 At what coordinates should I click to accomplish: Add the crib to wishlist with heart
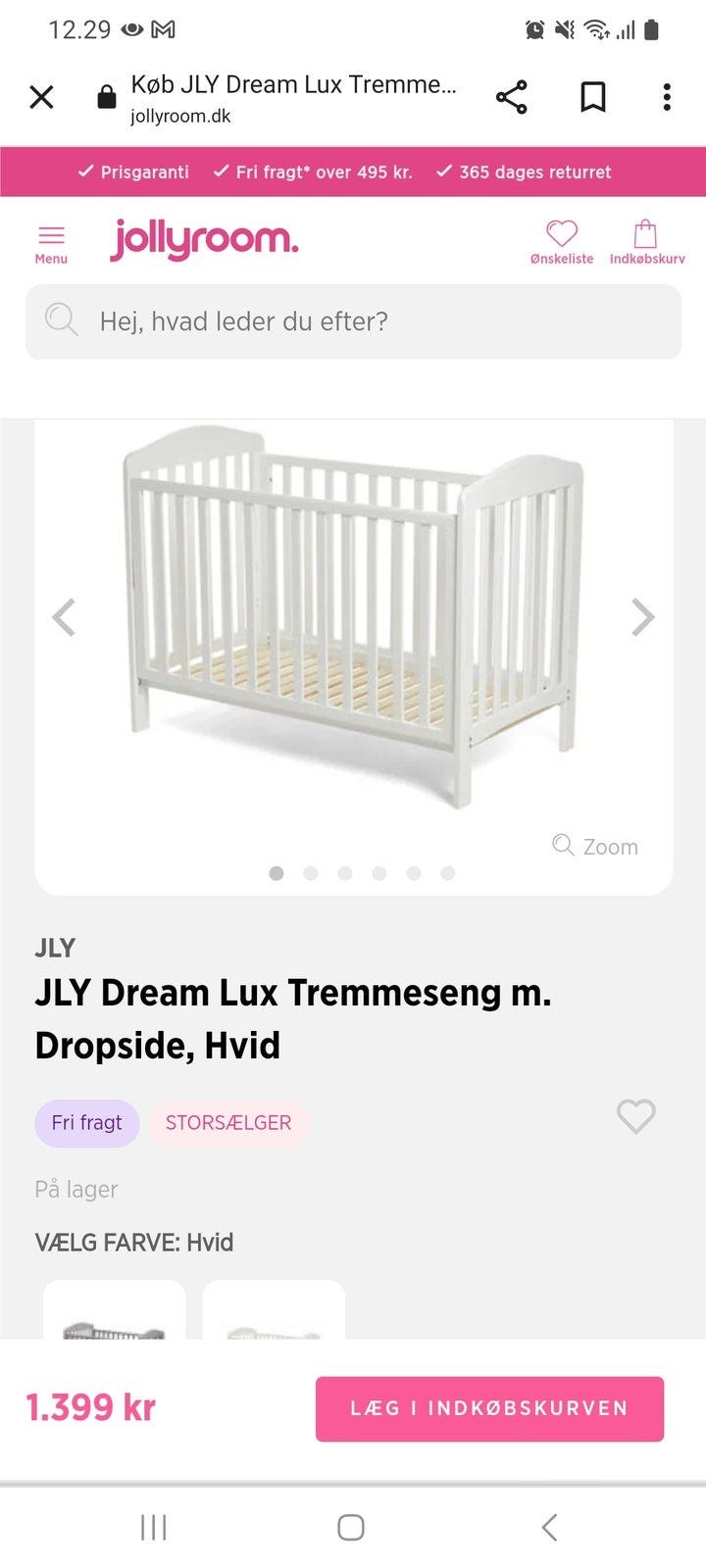point(635,1116)
